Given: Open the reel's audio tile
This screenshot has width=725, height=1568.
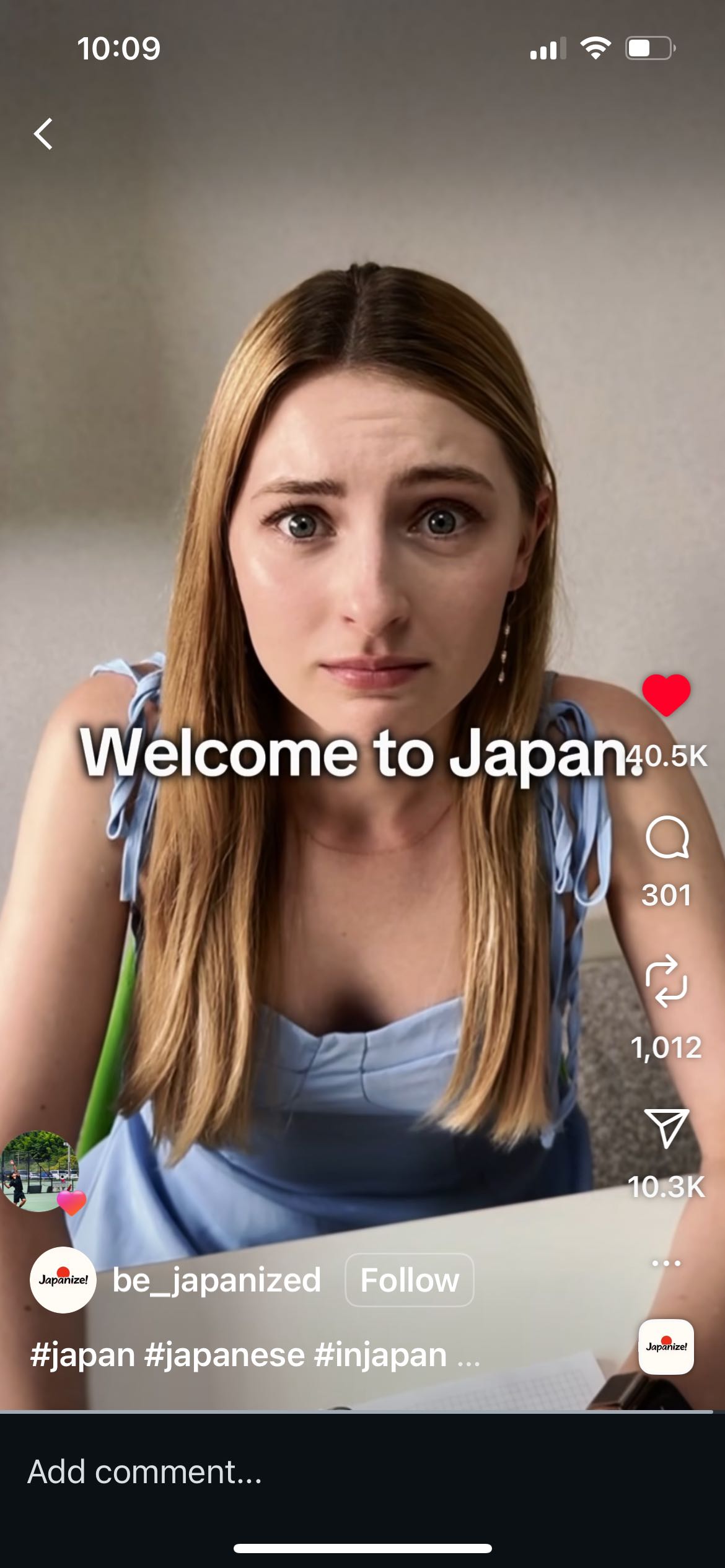Looking at the screenshot, I should click(666, 1347).
